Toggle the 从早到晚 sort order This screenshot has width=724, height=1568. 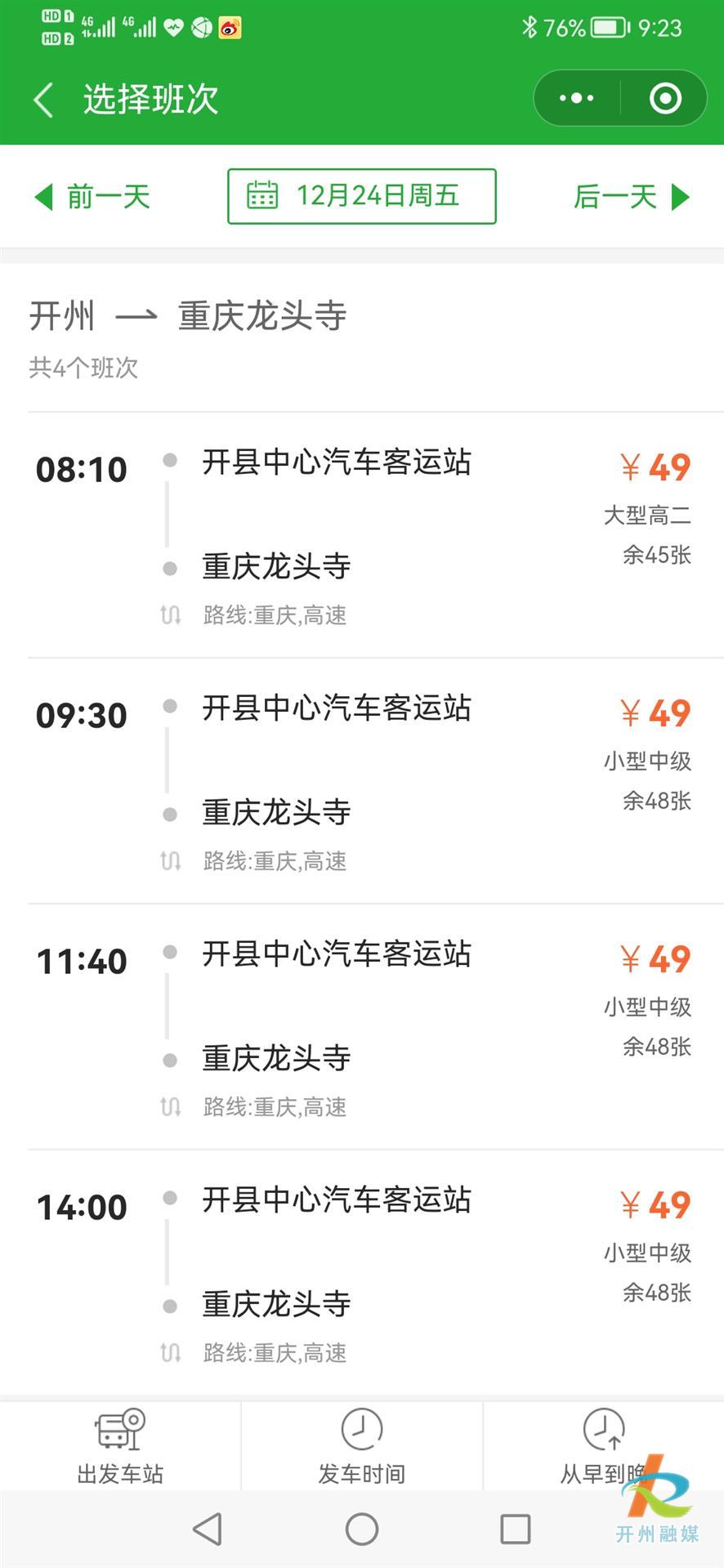[604, 1446]
